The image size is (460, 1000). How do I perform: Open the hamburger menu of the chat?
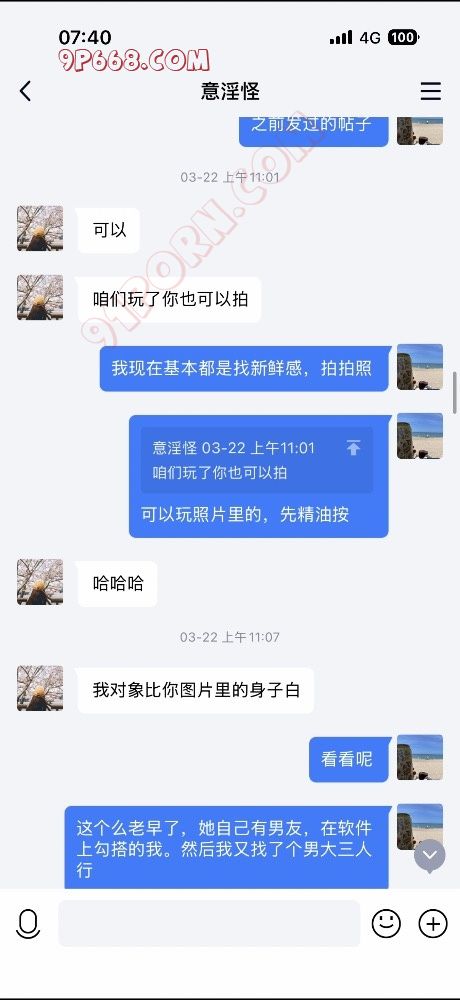[x=431, y=91]
